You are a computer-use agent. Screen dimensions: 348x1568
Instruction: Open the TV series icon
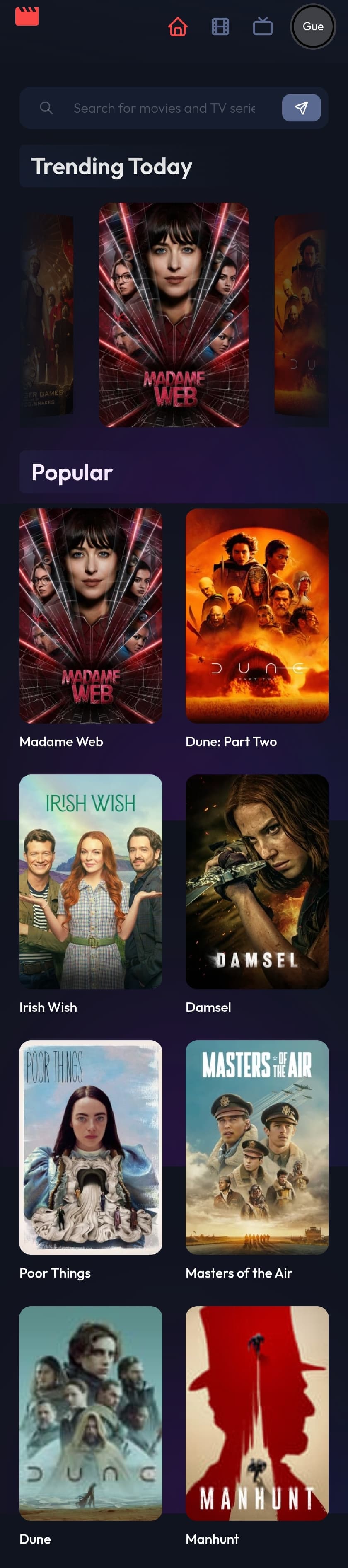(x=263, y=27)
